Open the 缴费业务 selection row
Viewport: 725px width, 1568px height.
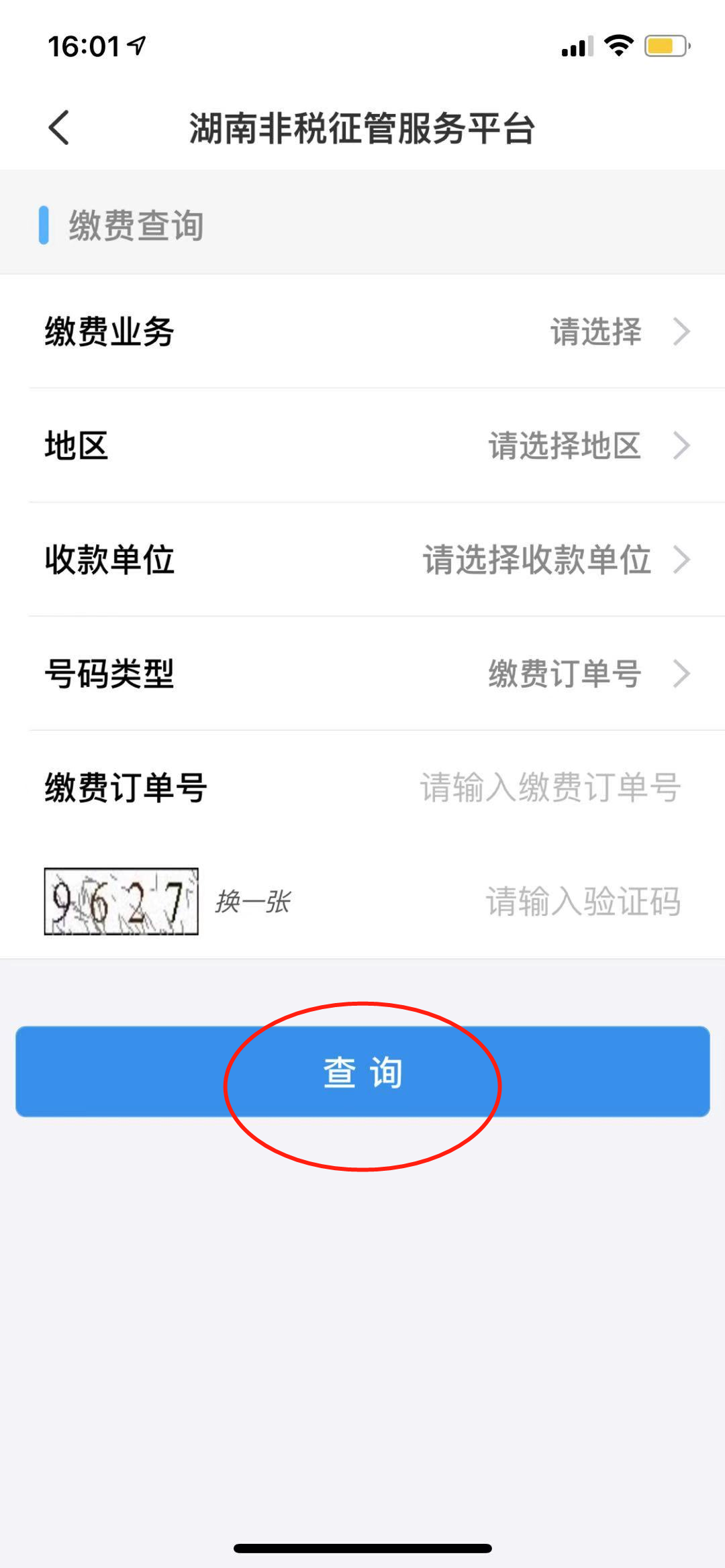coord(362,331)
